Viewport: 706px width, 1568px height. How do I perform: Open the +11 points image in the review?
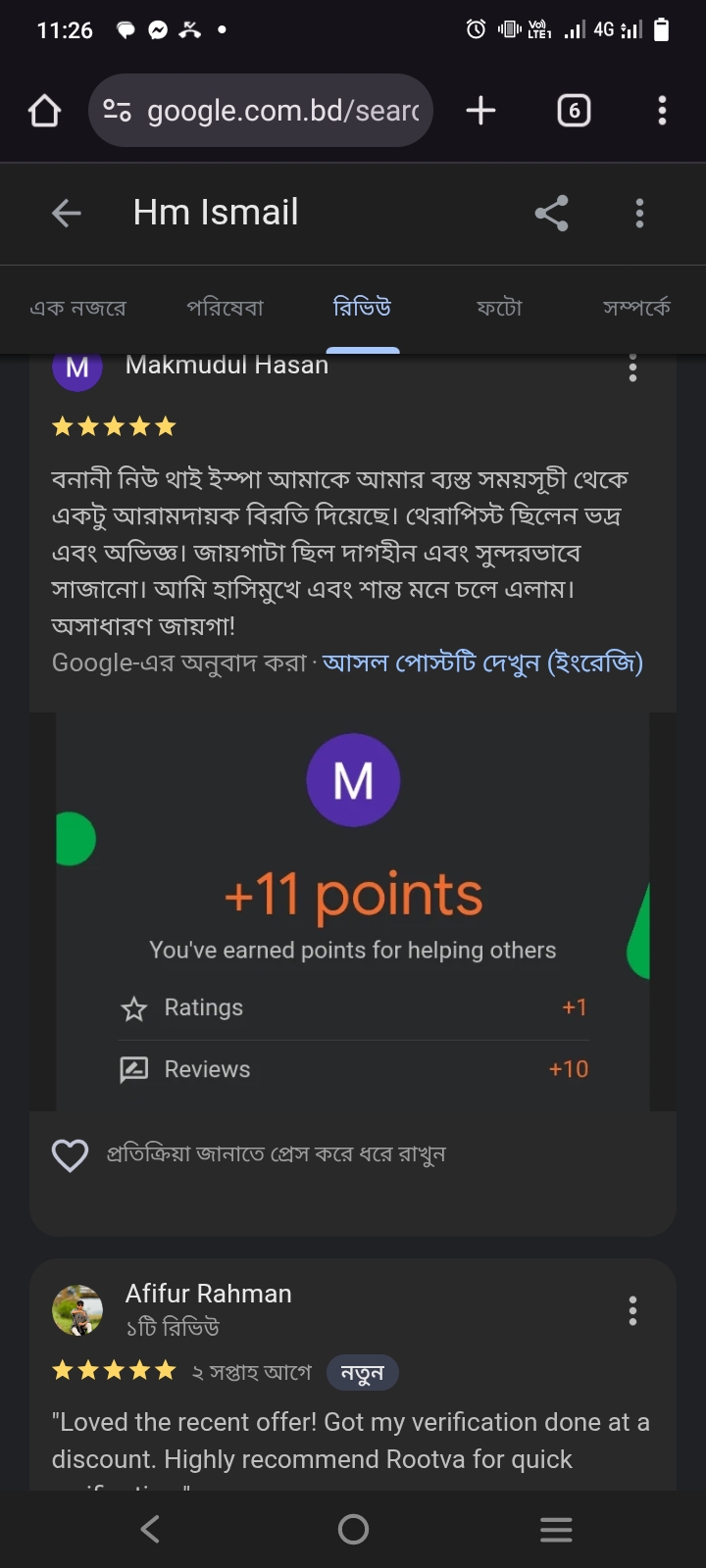pos(353,911)
